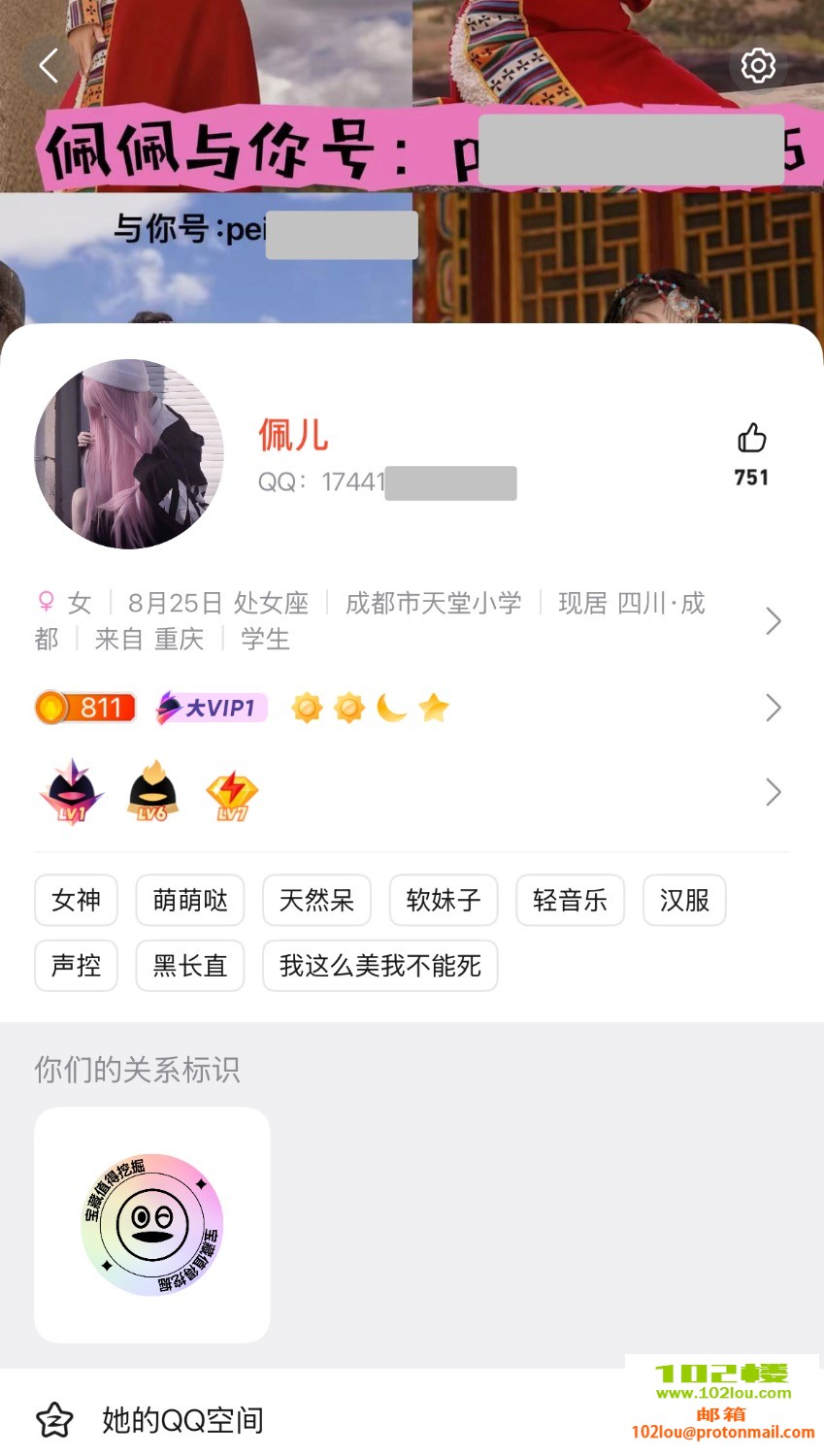The image size is (824, 1456).
Task: Tap the 黑长直 tag chip
Action: click(x=190, y=966)
